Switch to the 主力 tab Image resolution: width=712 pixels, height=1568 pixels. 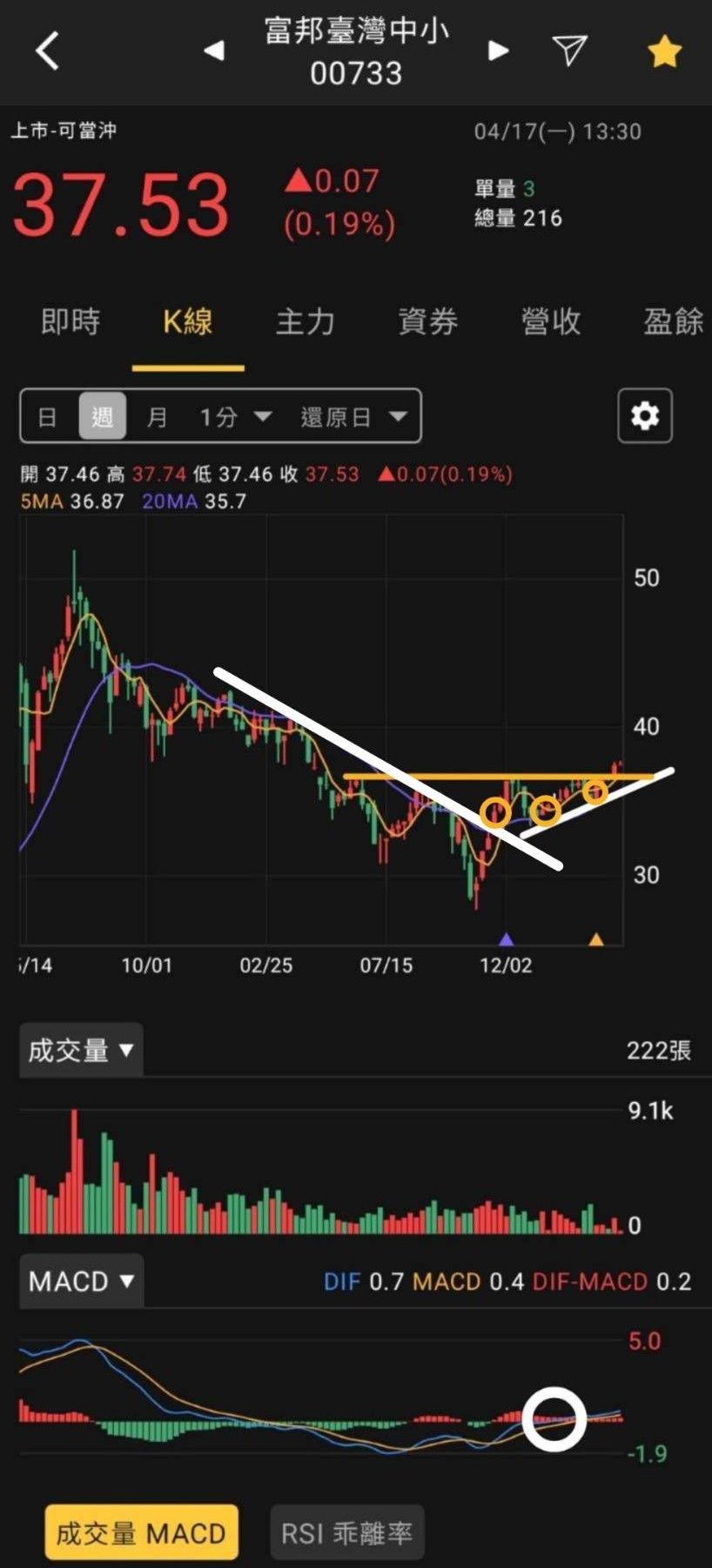pyautogui.click(x=305, y=322)
